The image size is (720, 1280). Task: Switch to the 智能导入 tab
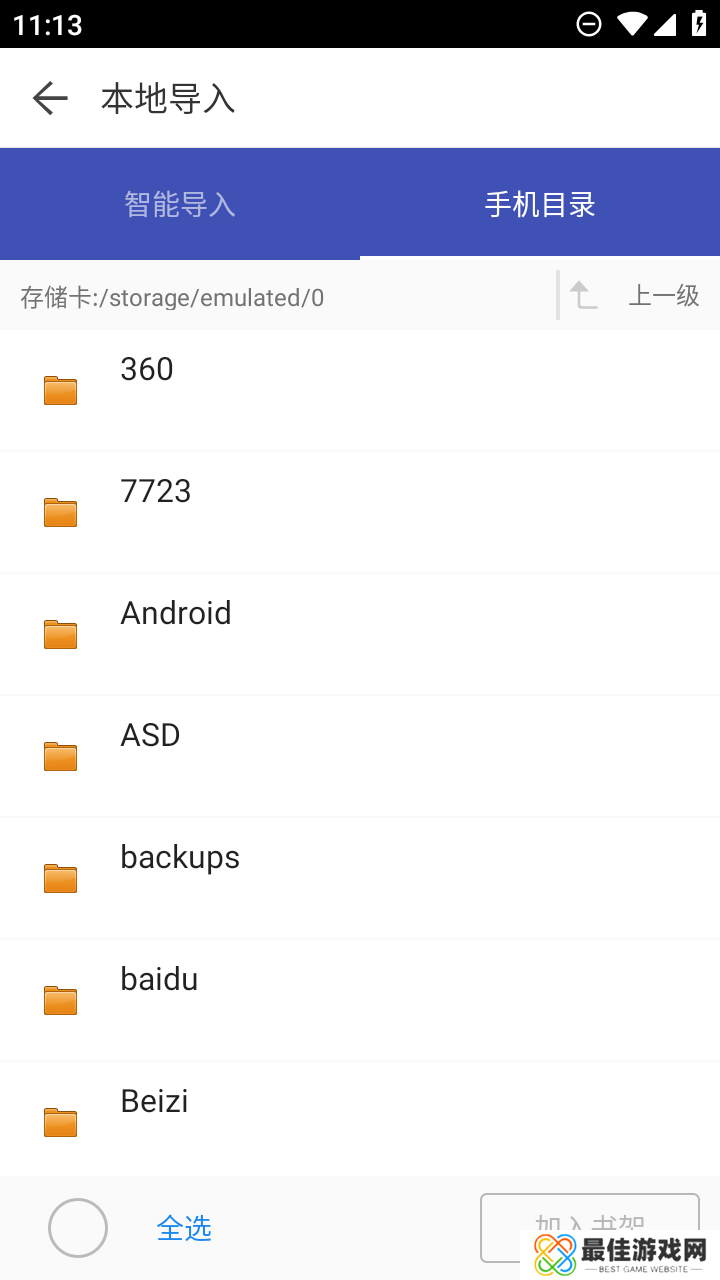tap(180, 204)
